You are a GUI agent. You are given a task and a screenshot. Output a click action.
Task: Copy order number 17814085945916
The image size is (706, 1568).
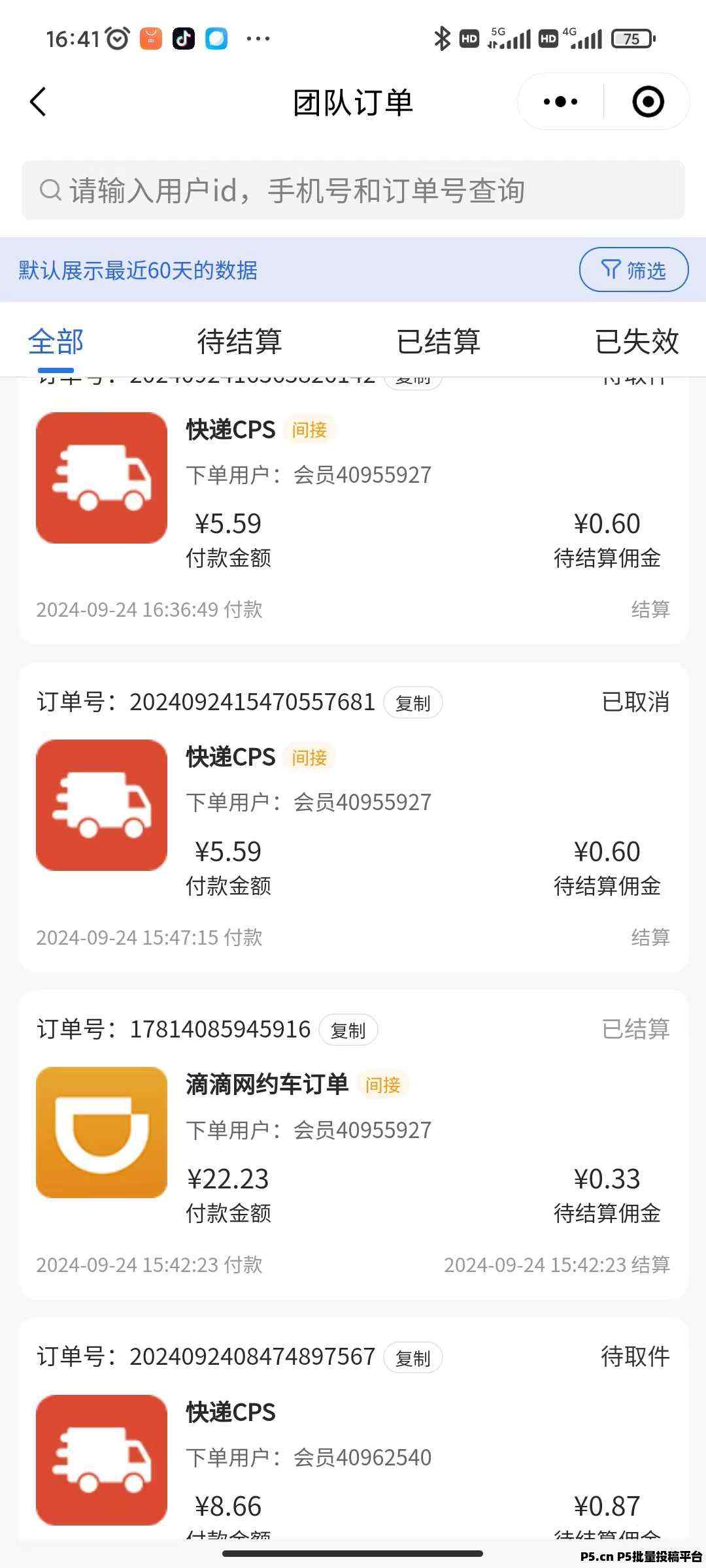pyautogui.click(x=348, y=1030)
